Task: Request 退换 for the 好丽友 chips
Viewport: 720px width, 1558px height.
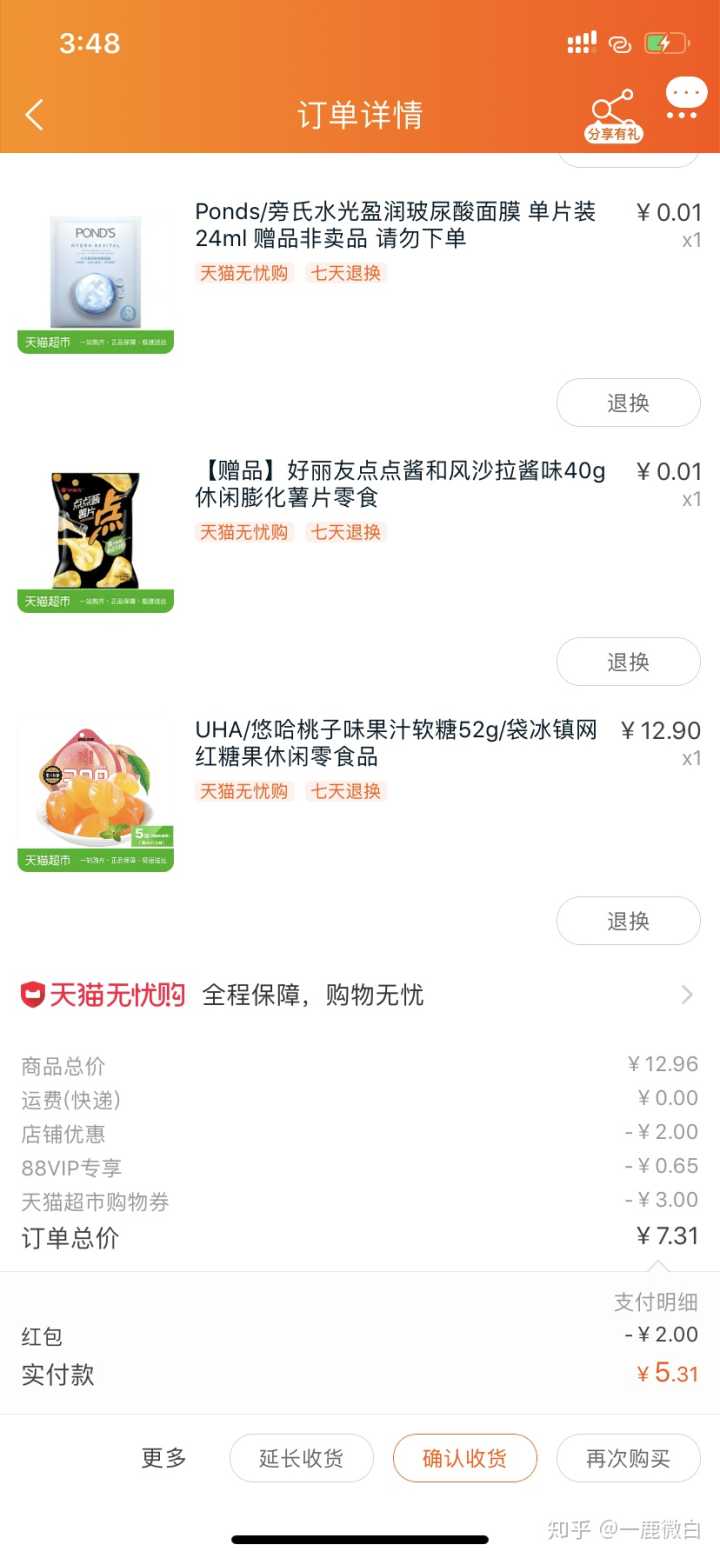Action: pos(628,662)
